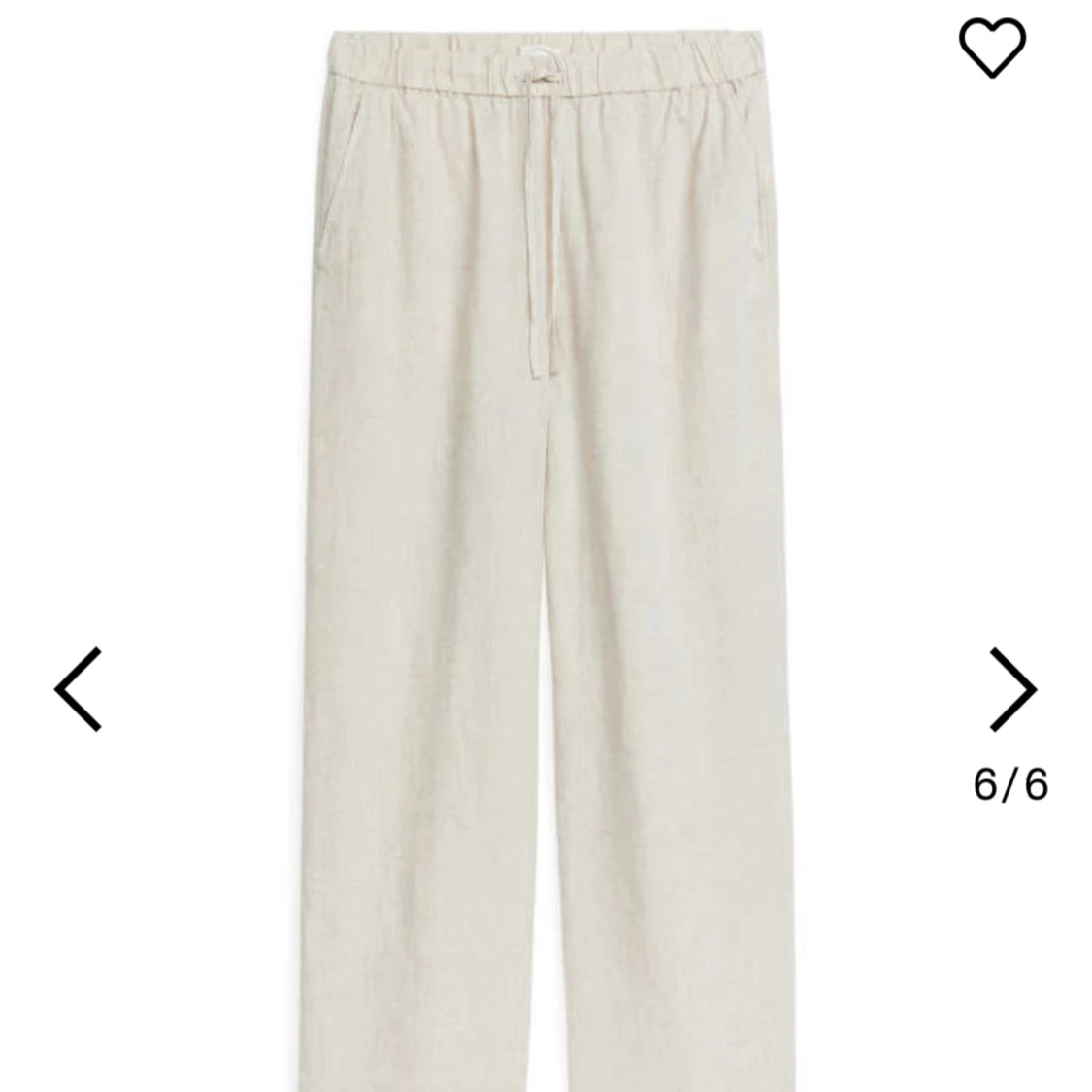
Task: Add the trousers to favourites with the heart
Action: coord(991,47)
